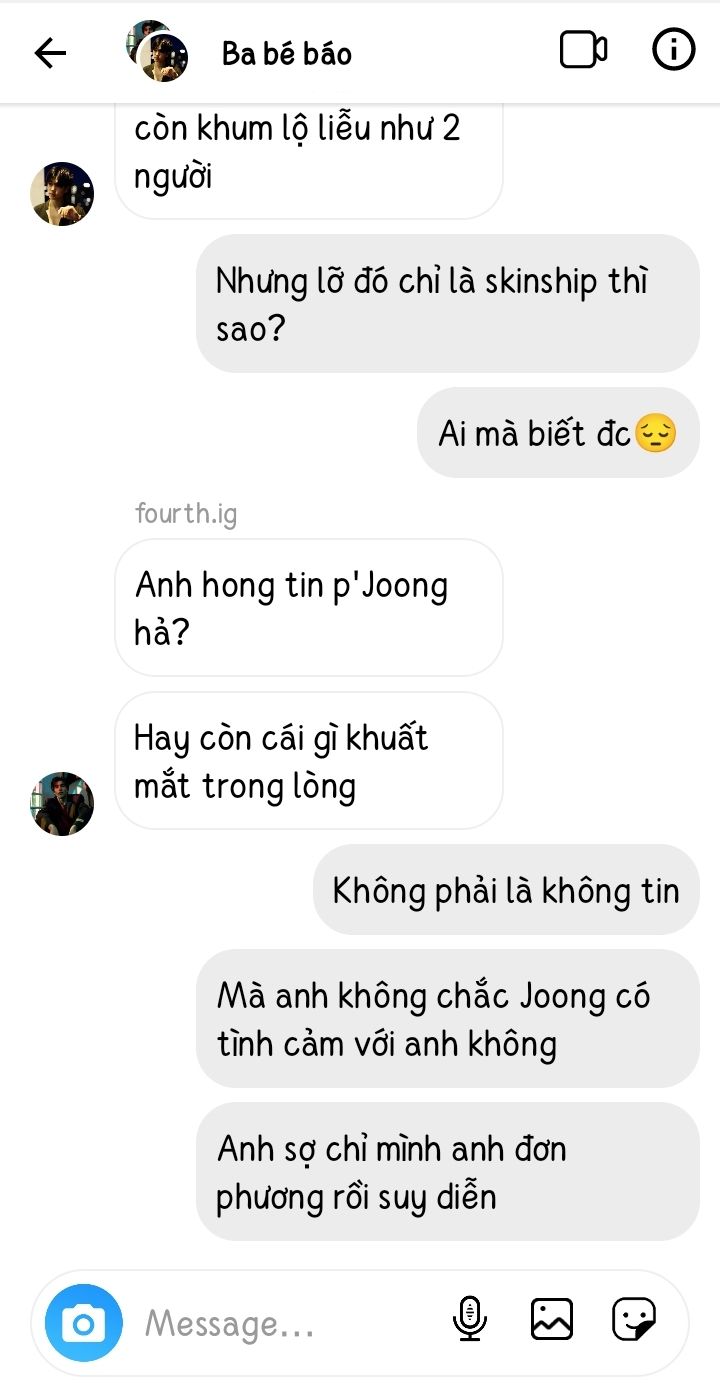The image size is (720, 1392).
Task: Open the camera from the message bar
Action: click(84, 1324)
